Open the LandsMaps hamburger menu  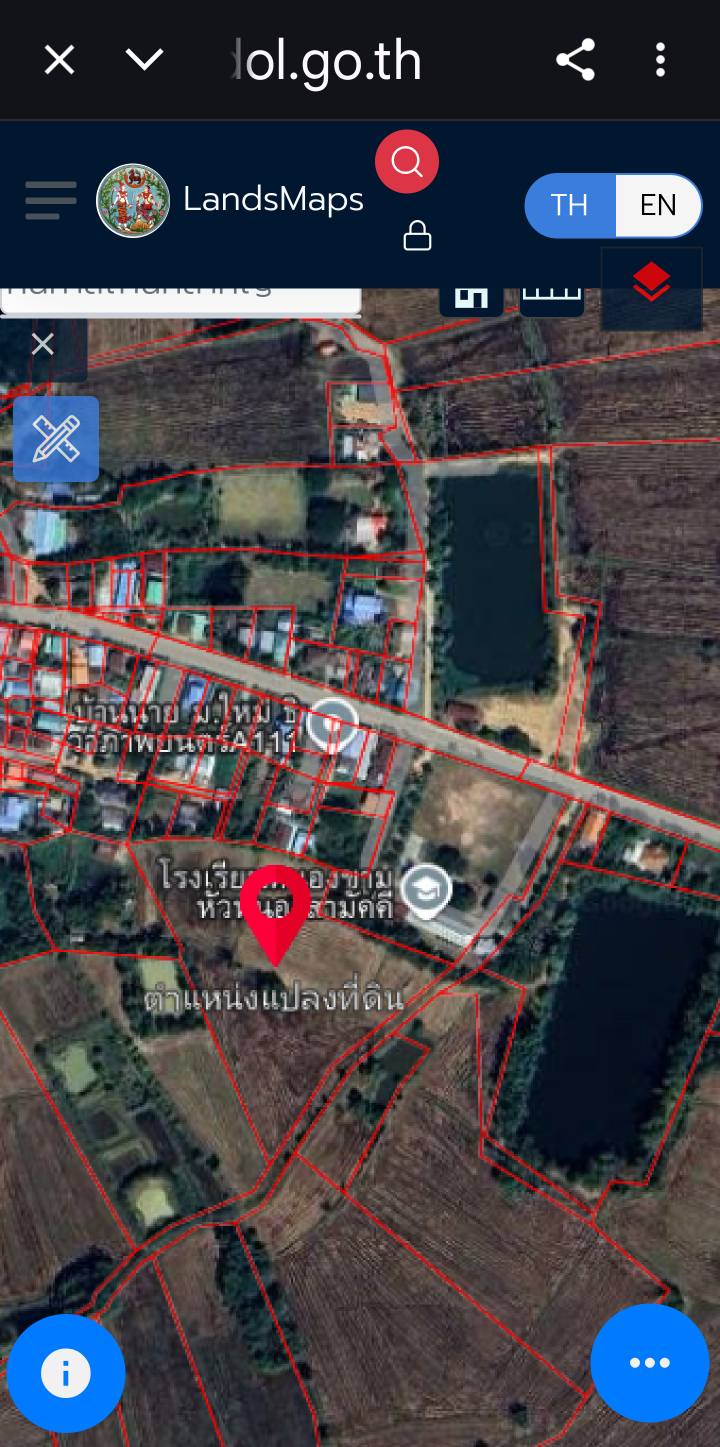(x=51, y=201)
